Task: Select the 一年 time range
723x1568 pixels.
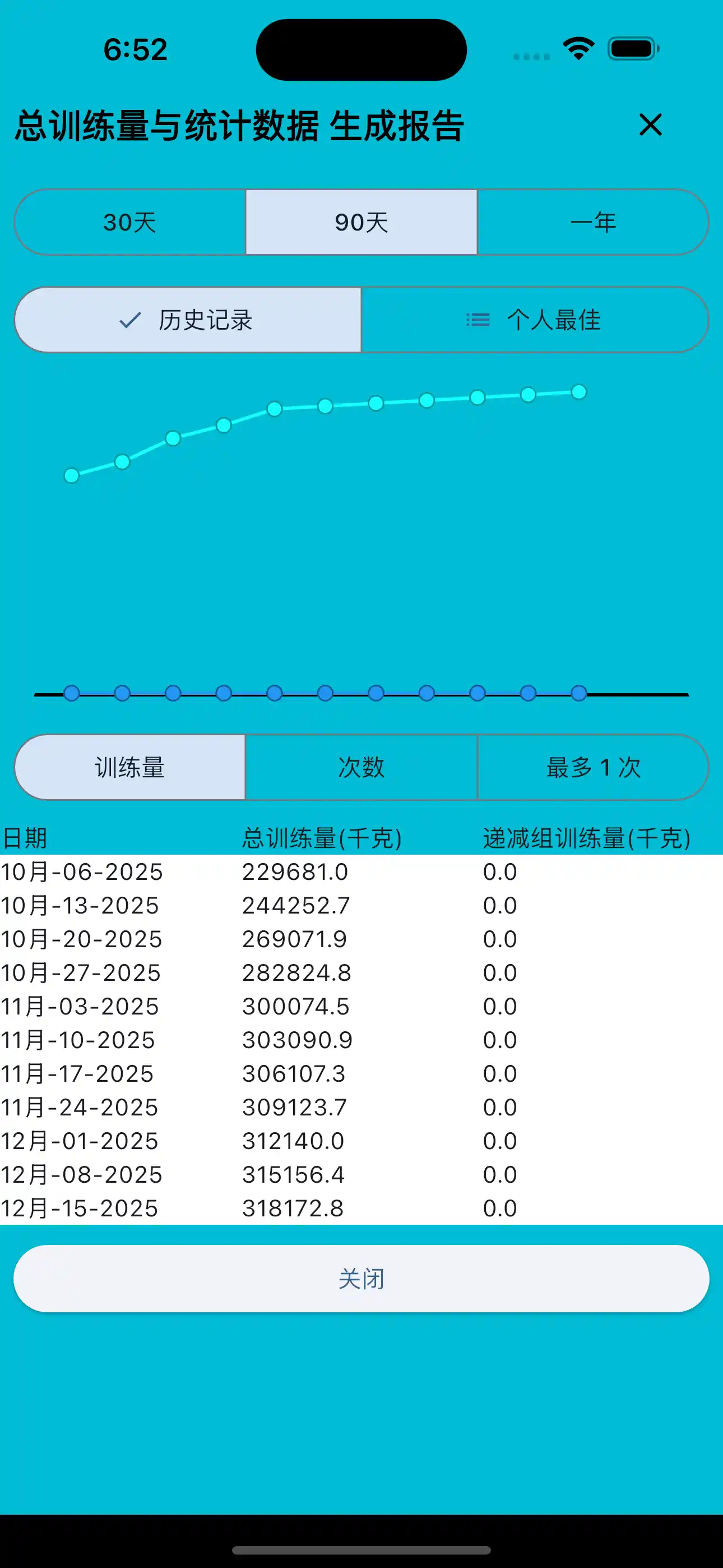Action: click(594, 222)
